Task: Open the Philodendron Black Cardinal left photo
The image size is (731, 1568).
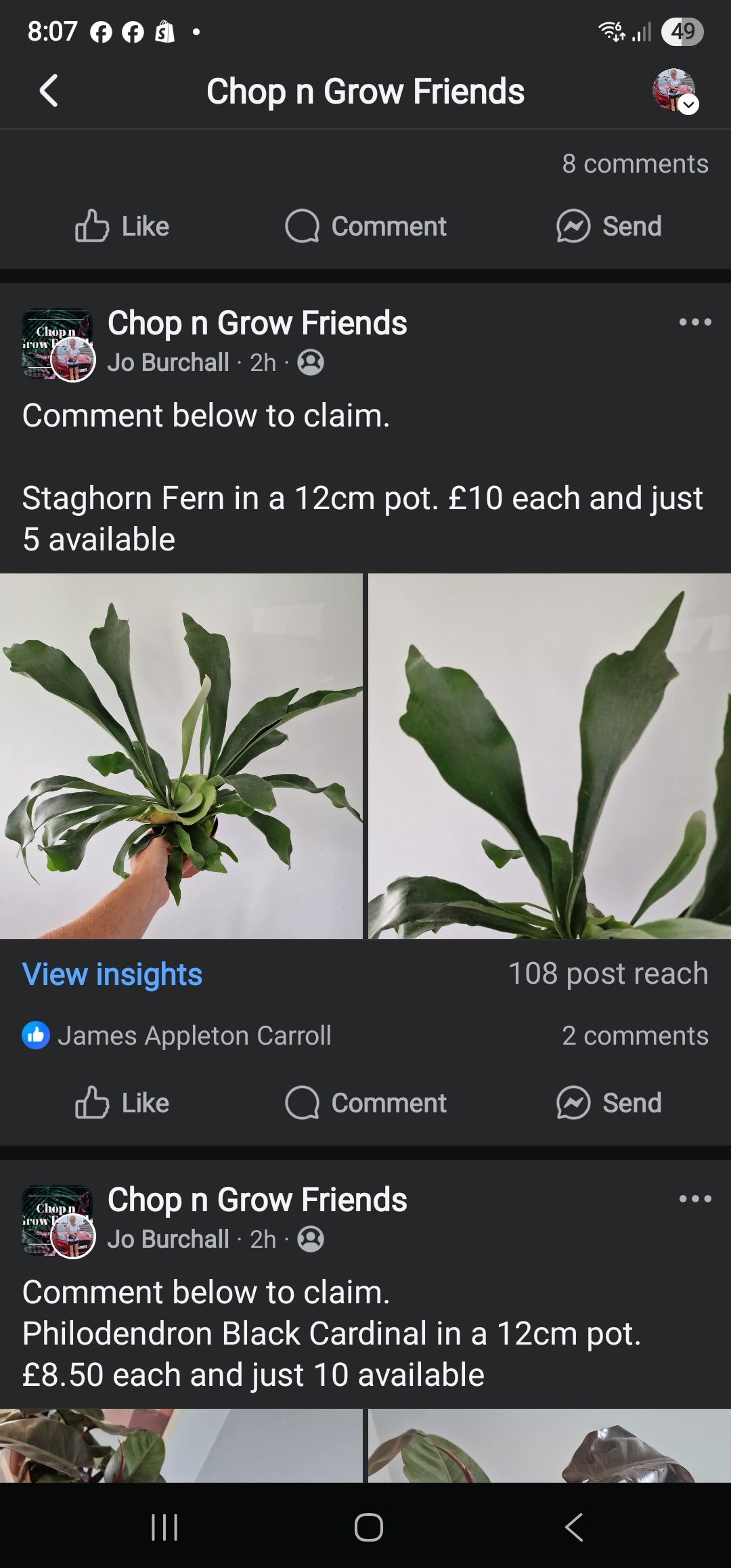Action: click(x=181, y=1445)
